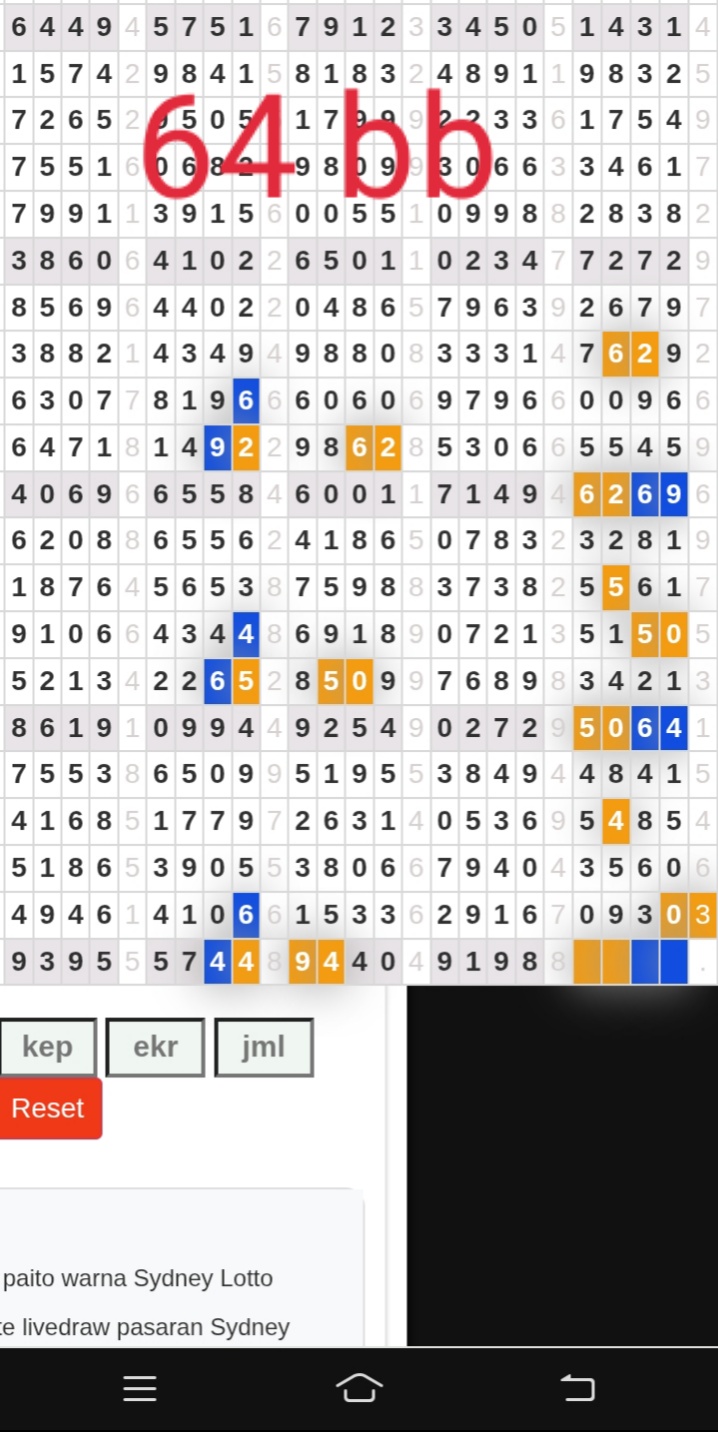718x1432 pixels.
Task: Go back using the system back button
Action: [x=578, y=1388]
